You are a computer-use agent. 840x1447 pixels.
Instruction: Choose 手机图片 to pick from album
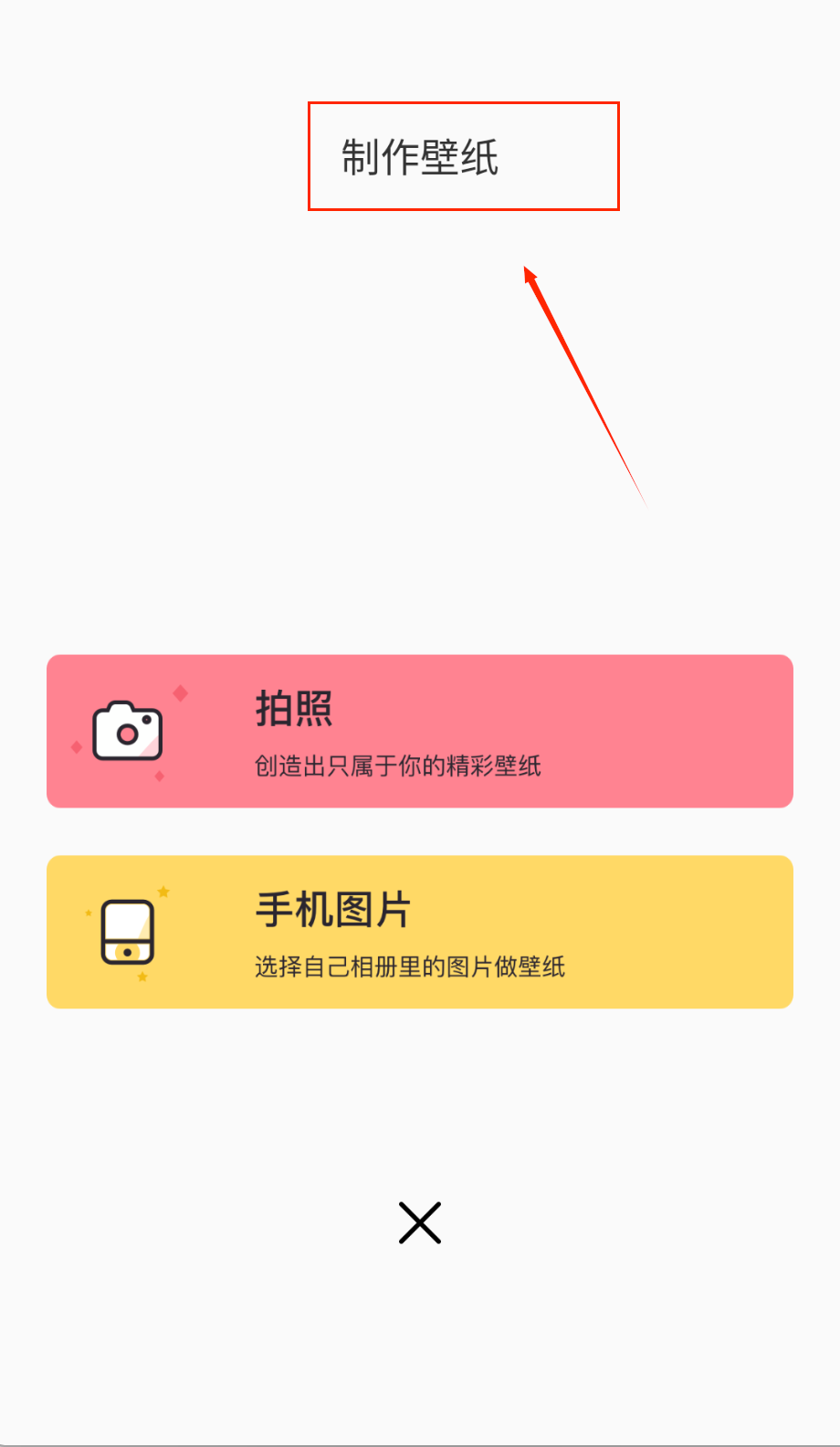point(420,932)
